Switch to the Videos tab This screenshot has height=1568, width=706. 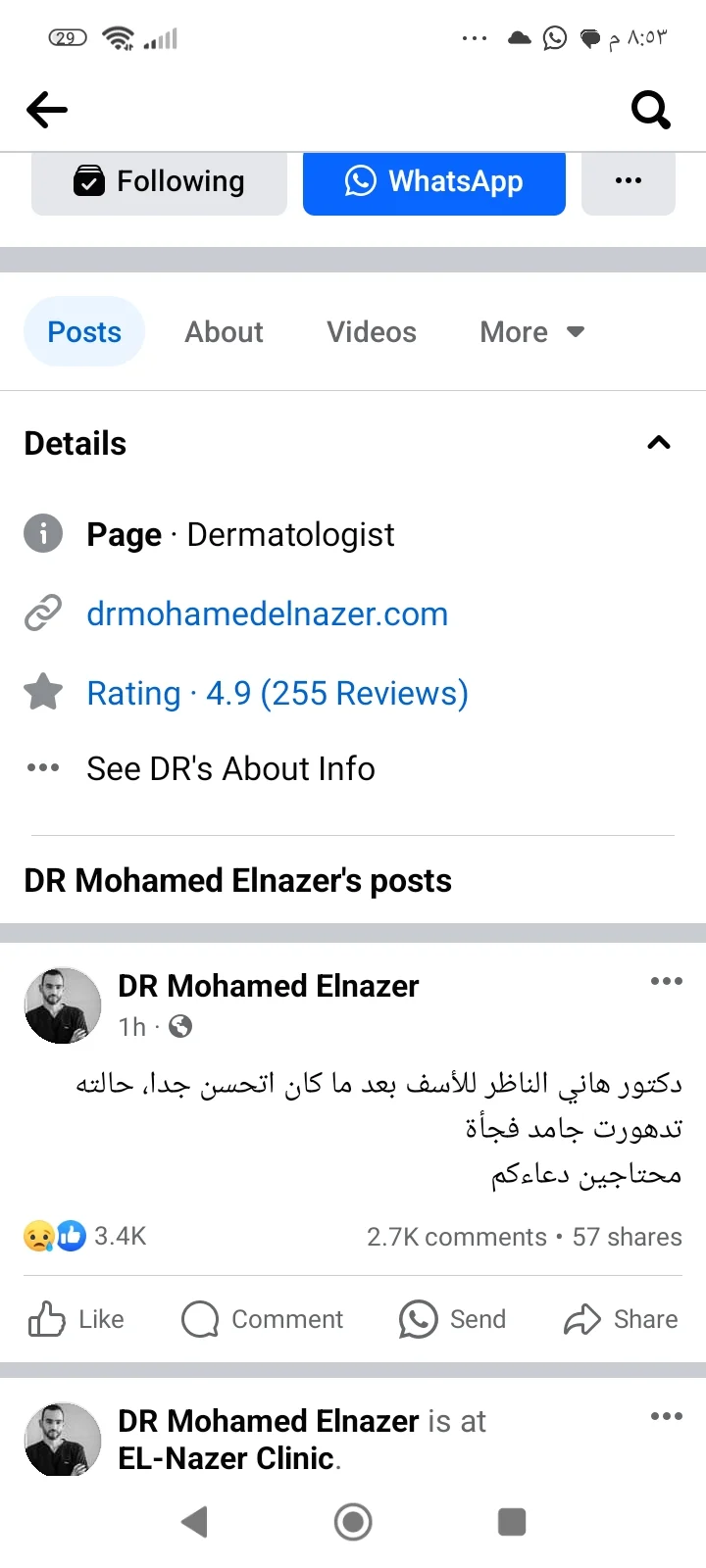pos(371,332)
